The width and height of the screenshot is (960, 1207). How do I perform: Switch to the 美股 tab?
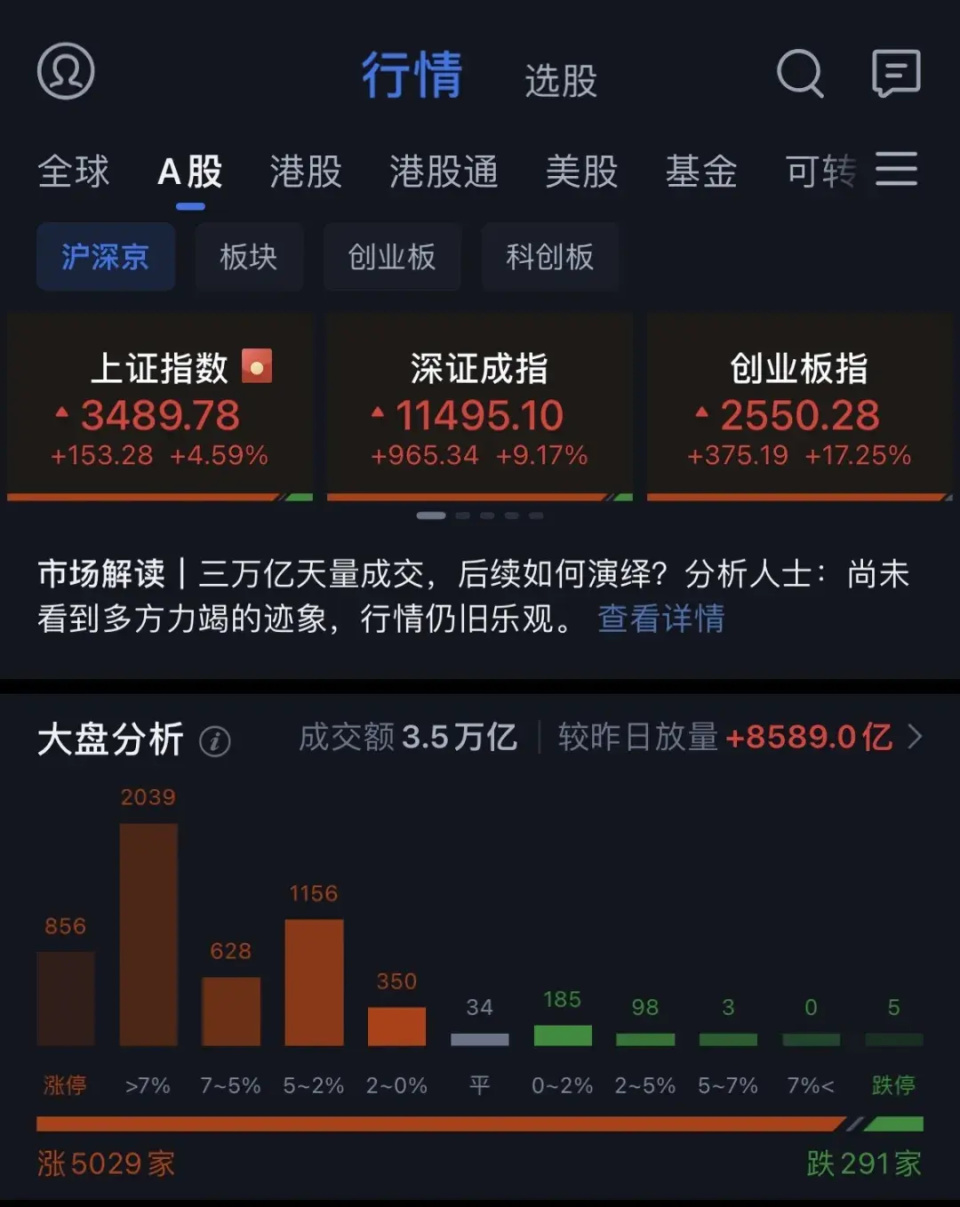tap(583, 172)
